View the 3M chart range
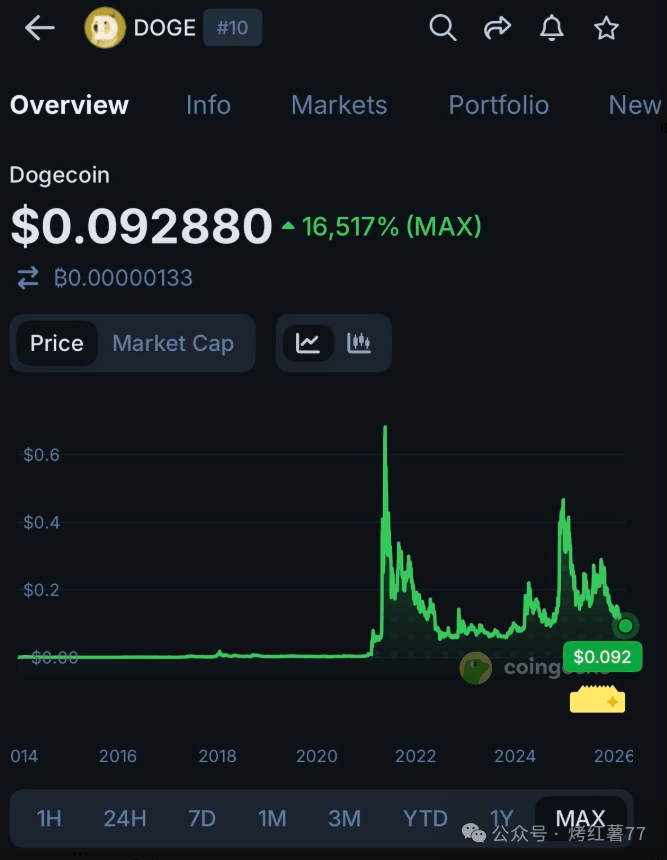 pos(344,819)
